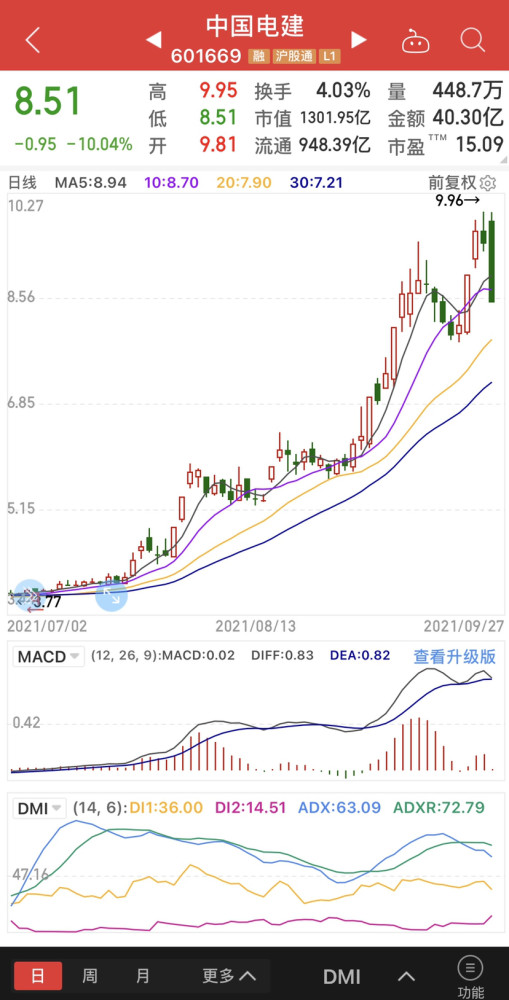This screenshot has height=1000, width=509.
Task: Tap the blue scroll-left chart button
Action: coord(29,596)
